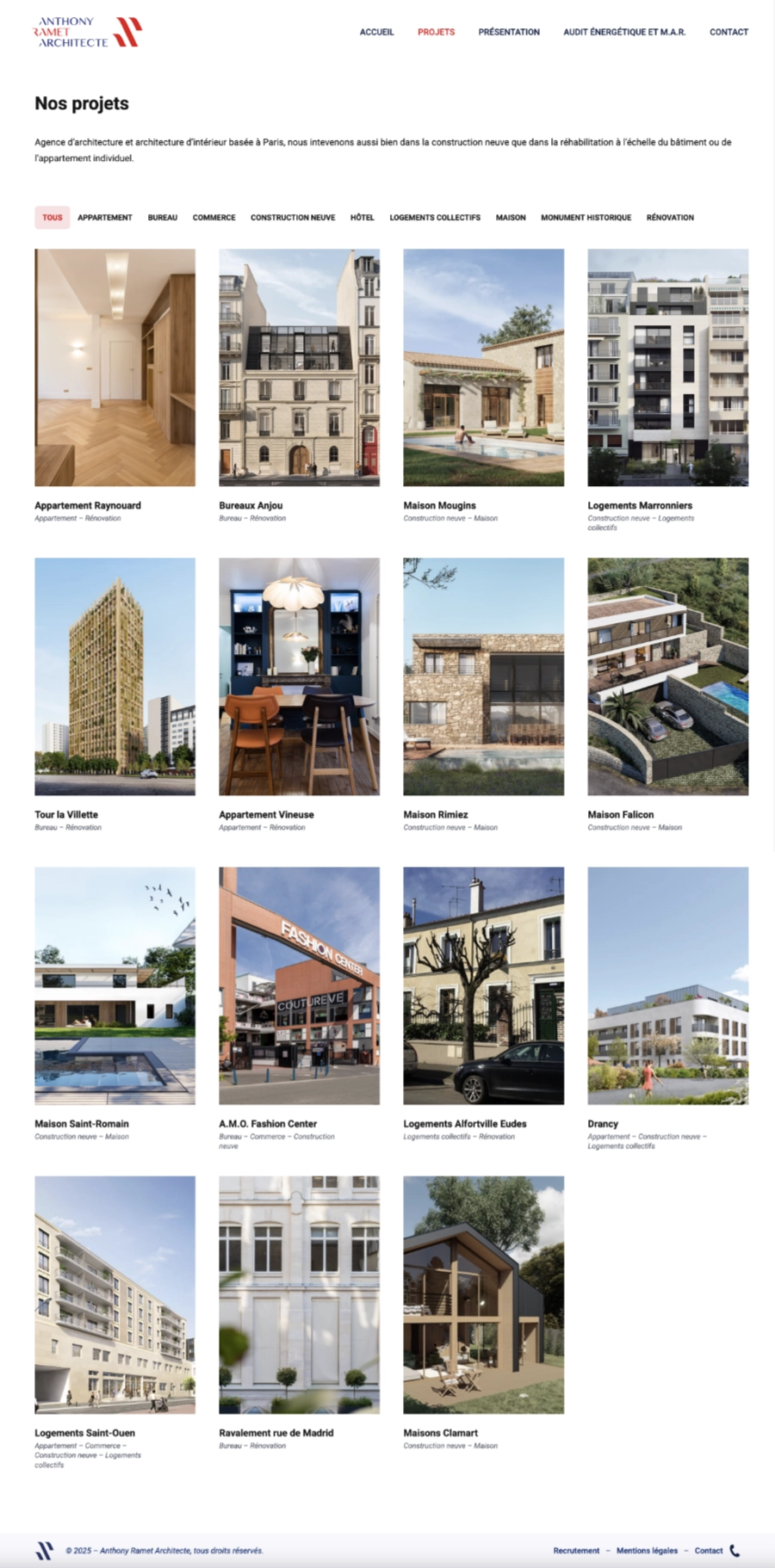This screenshot has width=775, height=1568.
Task: Open the Tour la Villette project
Action: coord(115,676)
